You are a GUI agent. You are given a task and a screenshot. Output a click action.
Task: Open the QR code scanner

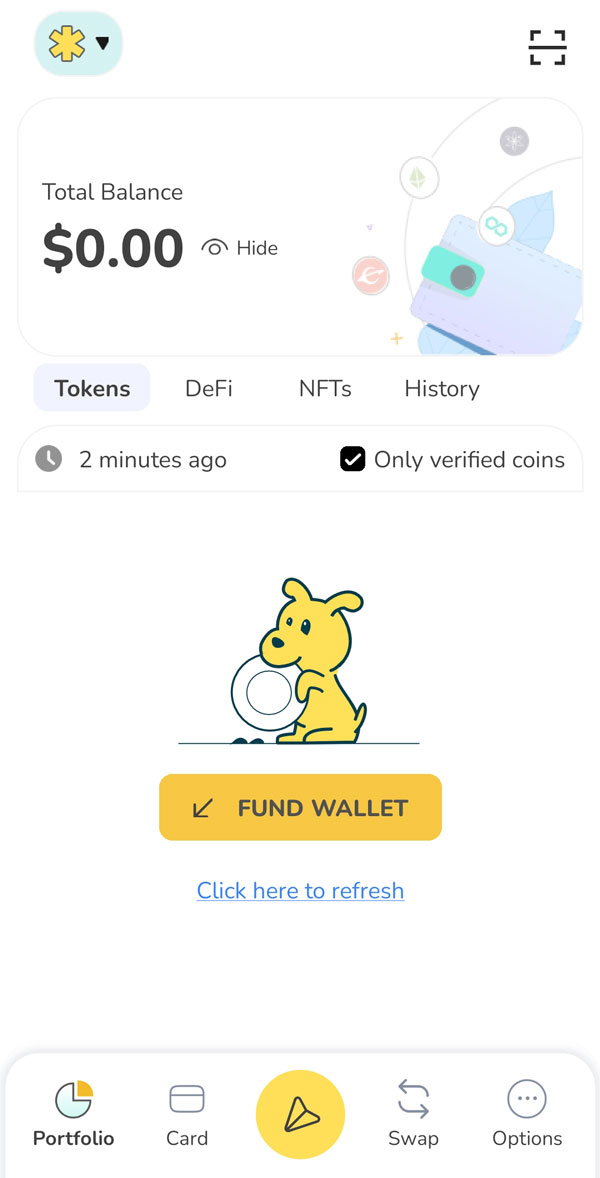tap(547, 47)
